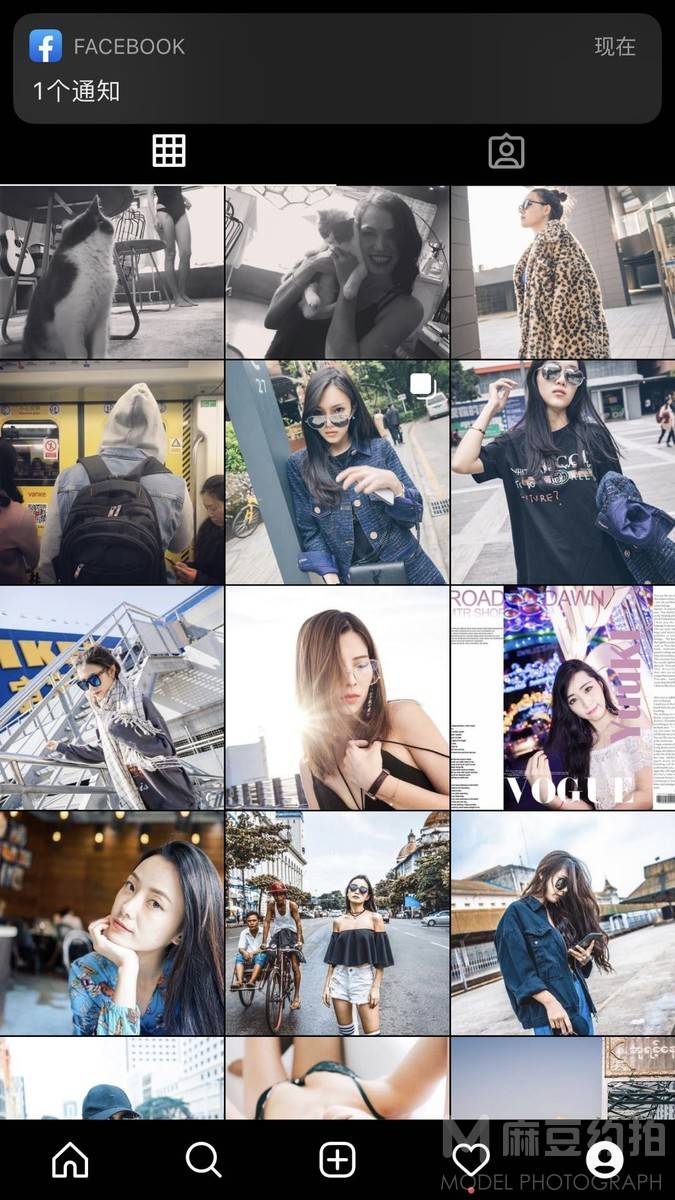675x1200 pixels.
Task: Open the subway hooded backpack photo
Action: coord(111,472)
